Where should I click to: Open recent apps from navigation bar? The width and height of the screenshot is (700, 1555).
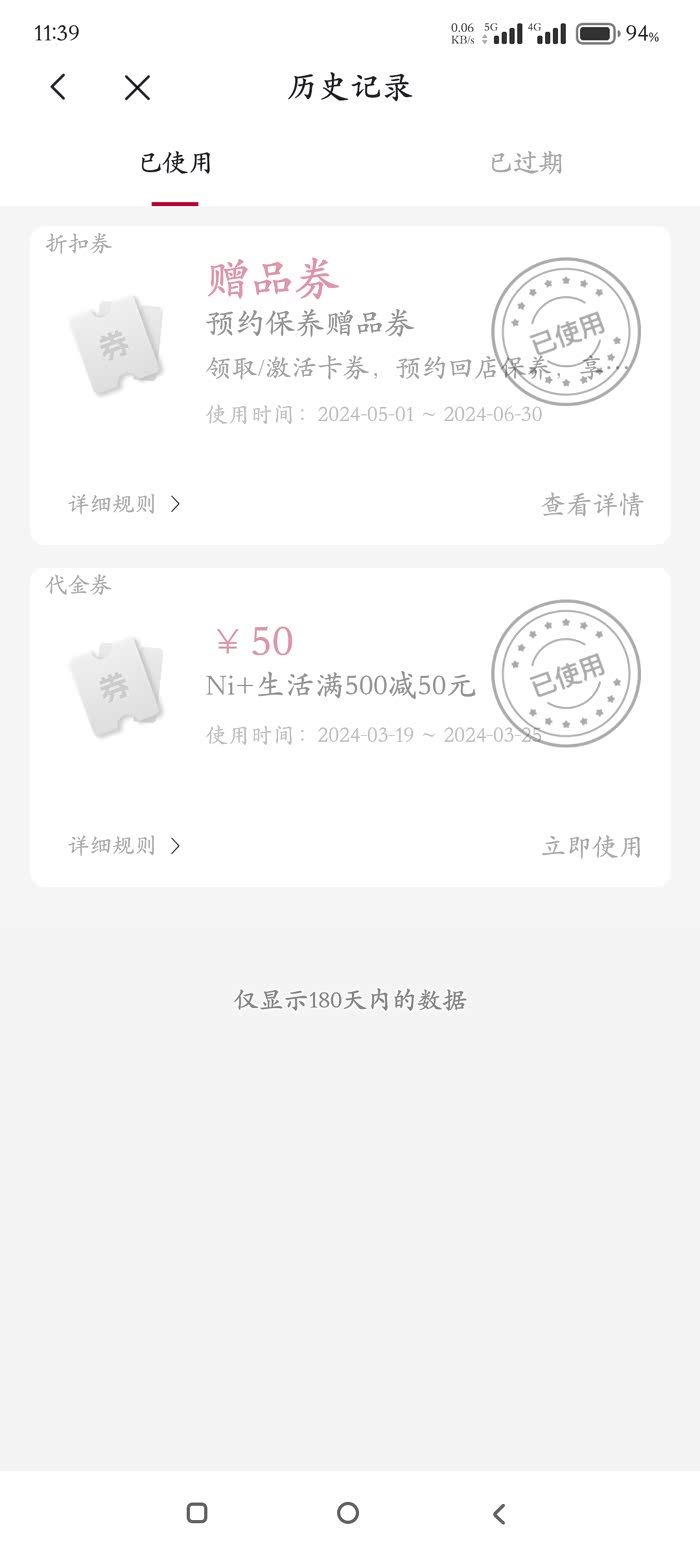coord(197,1513)
